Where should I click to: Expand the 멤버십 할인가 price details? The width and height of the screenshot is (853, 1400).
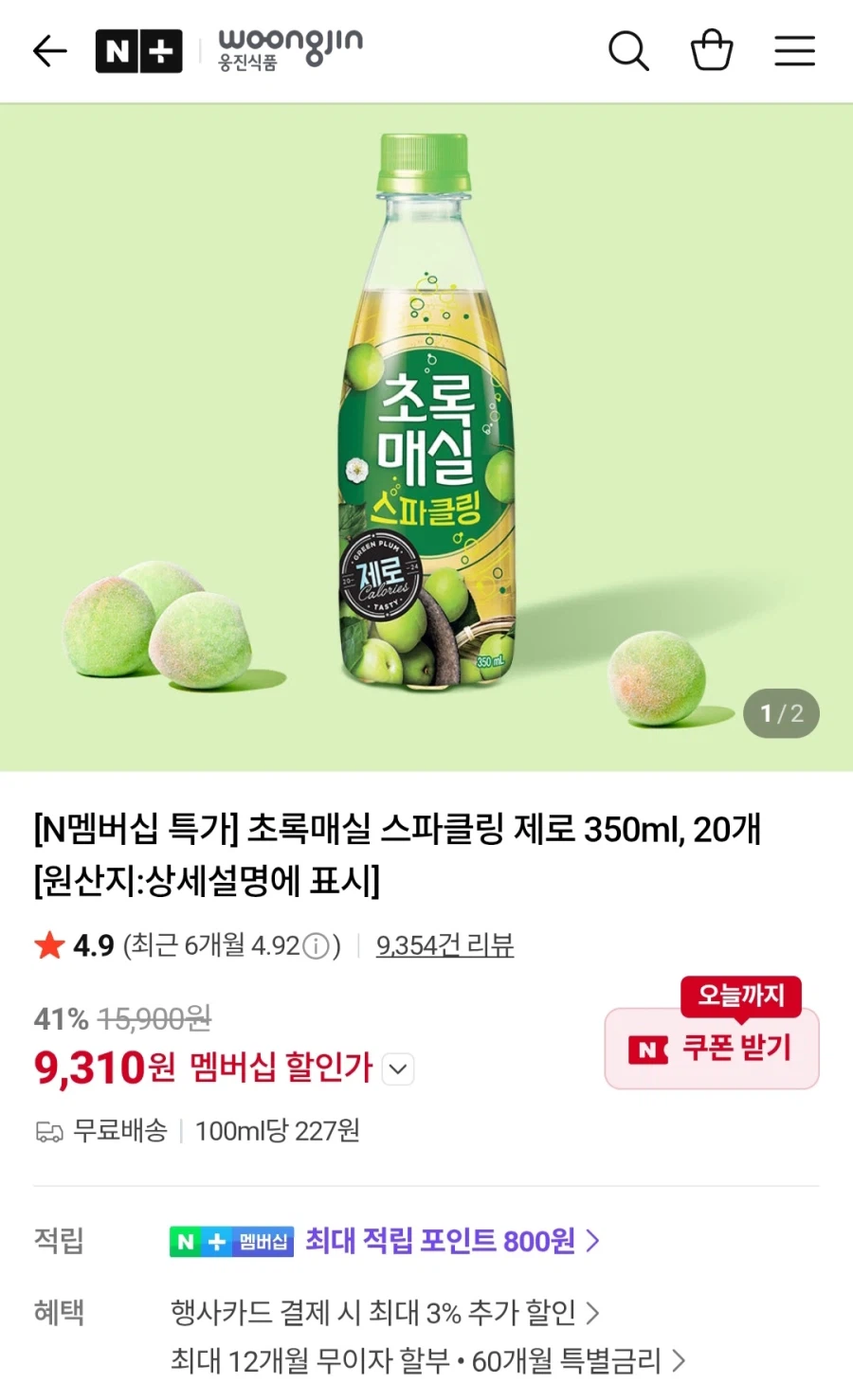(397, 1068)
